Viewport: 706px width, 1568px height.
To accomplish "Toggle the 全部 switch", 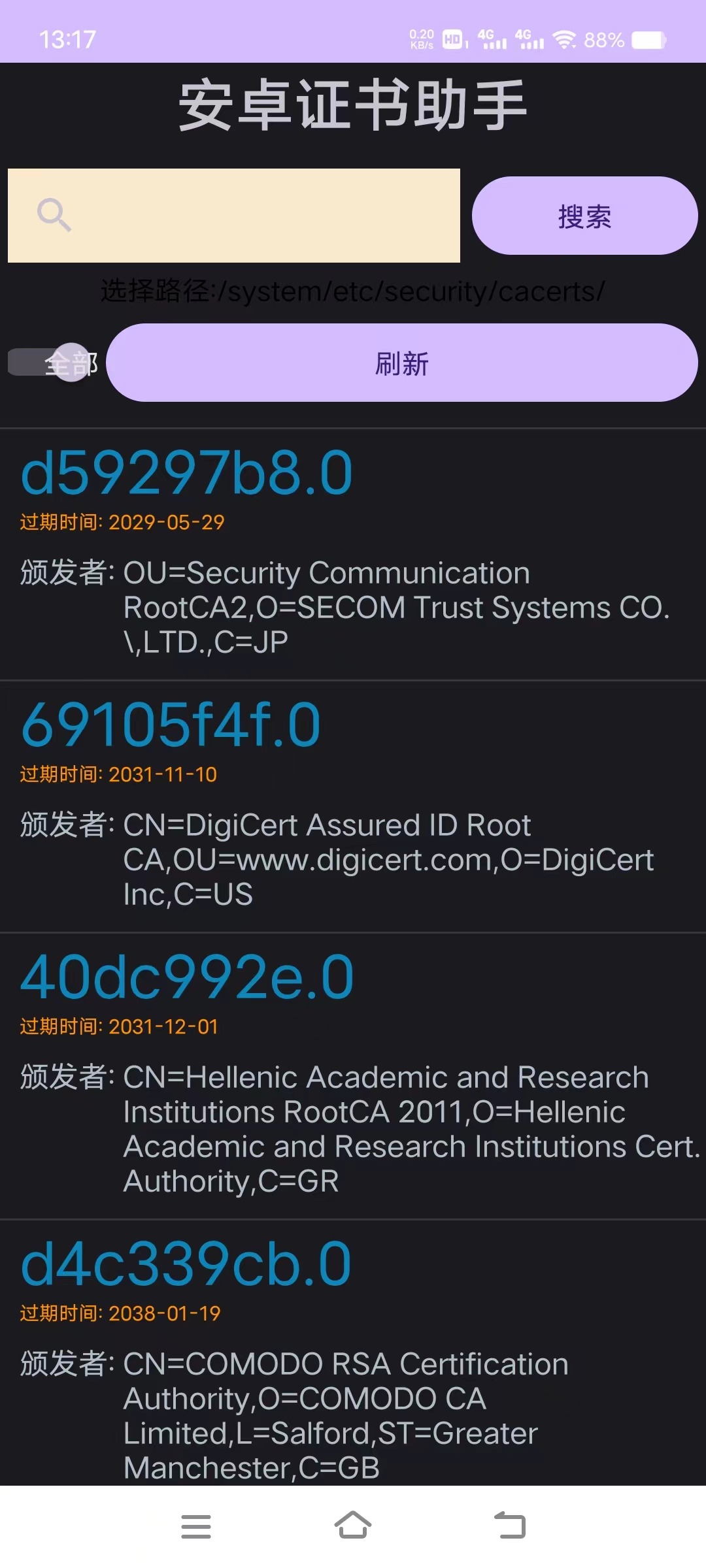I will [52, 363].
